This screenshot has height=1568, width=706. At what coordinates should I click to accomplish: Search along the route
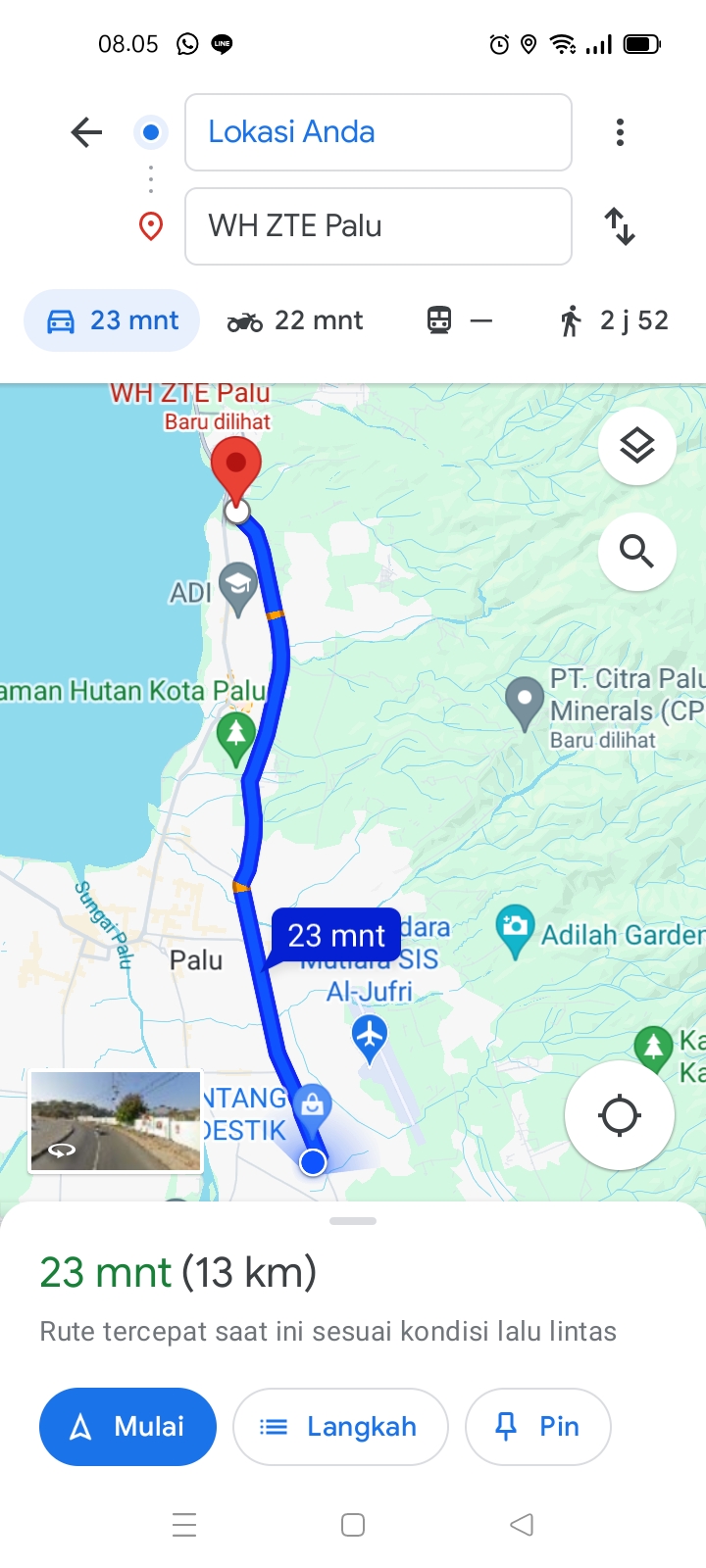[637, 552]
